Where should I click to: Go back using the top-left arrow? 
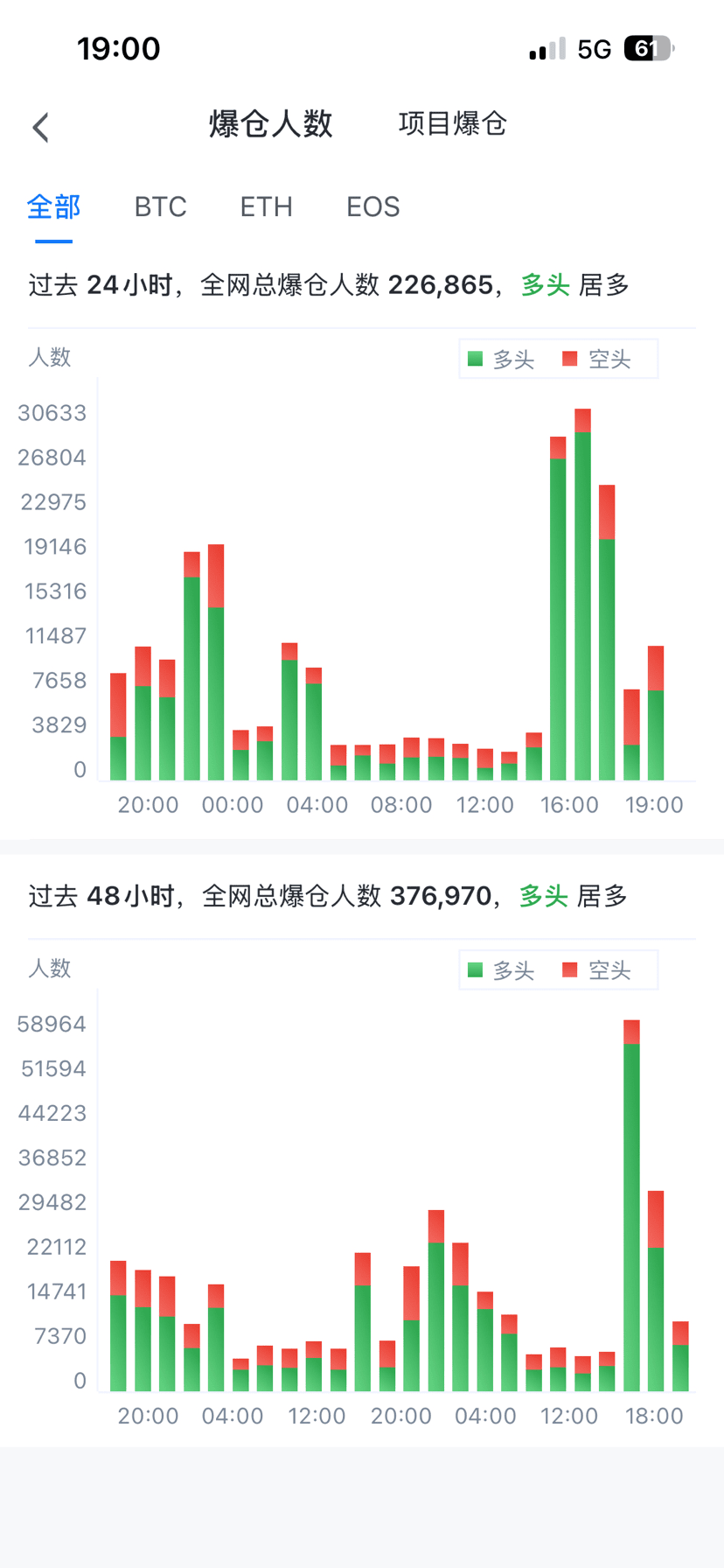coord(40,128)
